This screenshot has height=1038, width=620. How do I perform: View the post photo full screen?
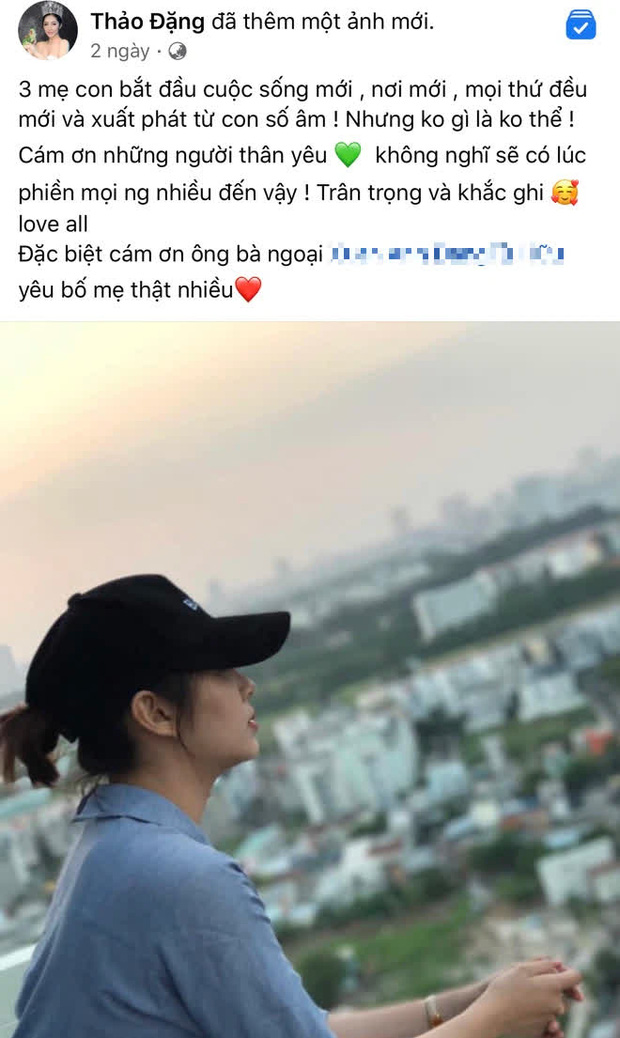coord(310,680)
